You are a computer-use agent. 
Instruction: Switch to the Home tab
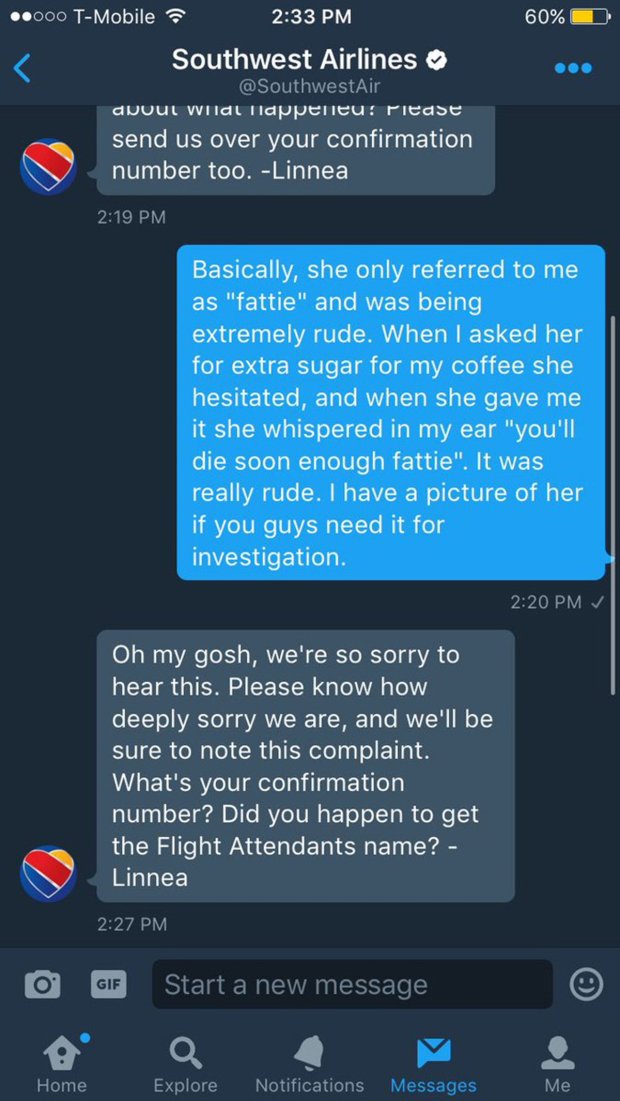(x=61, y=1063)
